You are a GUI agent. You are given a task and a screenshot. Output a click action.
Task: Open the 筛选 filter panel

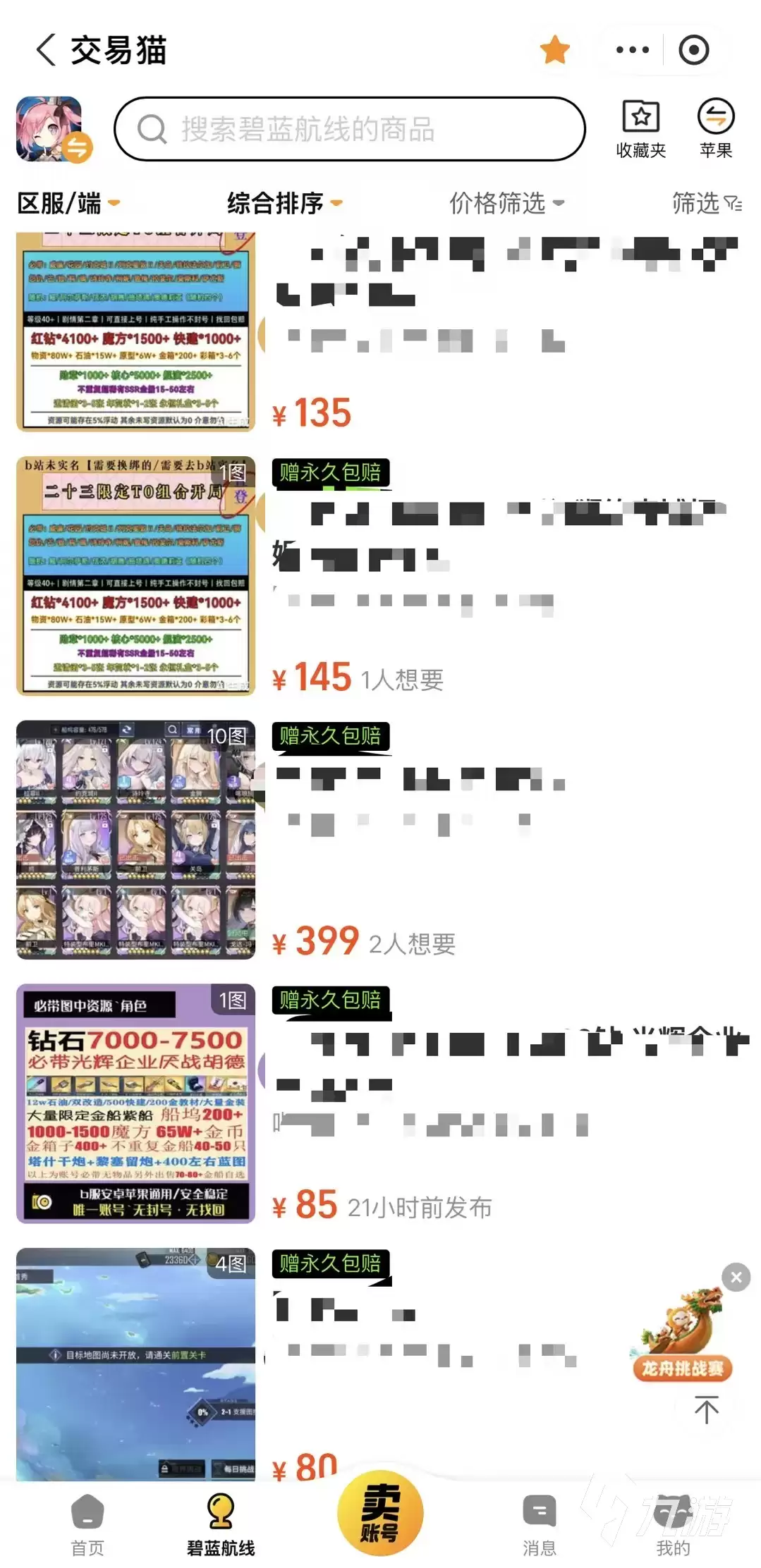(707, 203)
